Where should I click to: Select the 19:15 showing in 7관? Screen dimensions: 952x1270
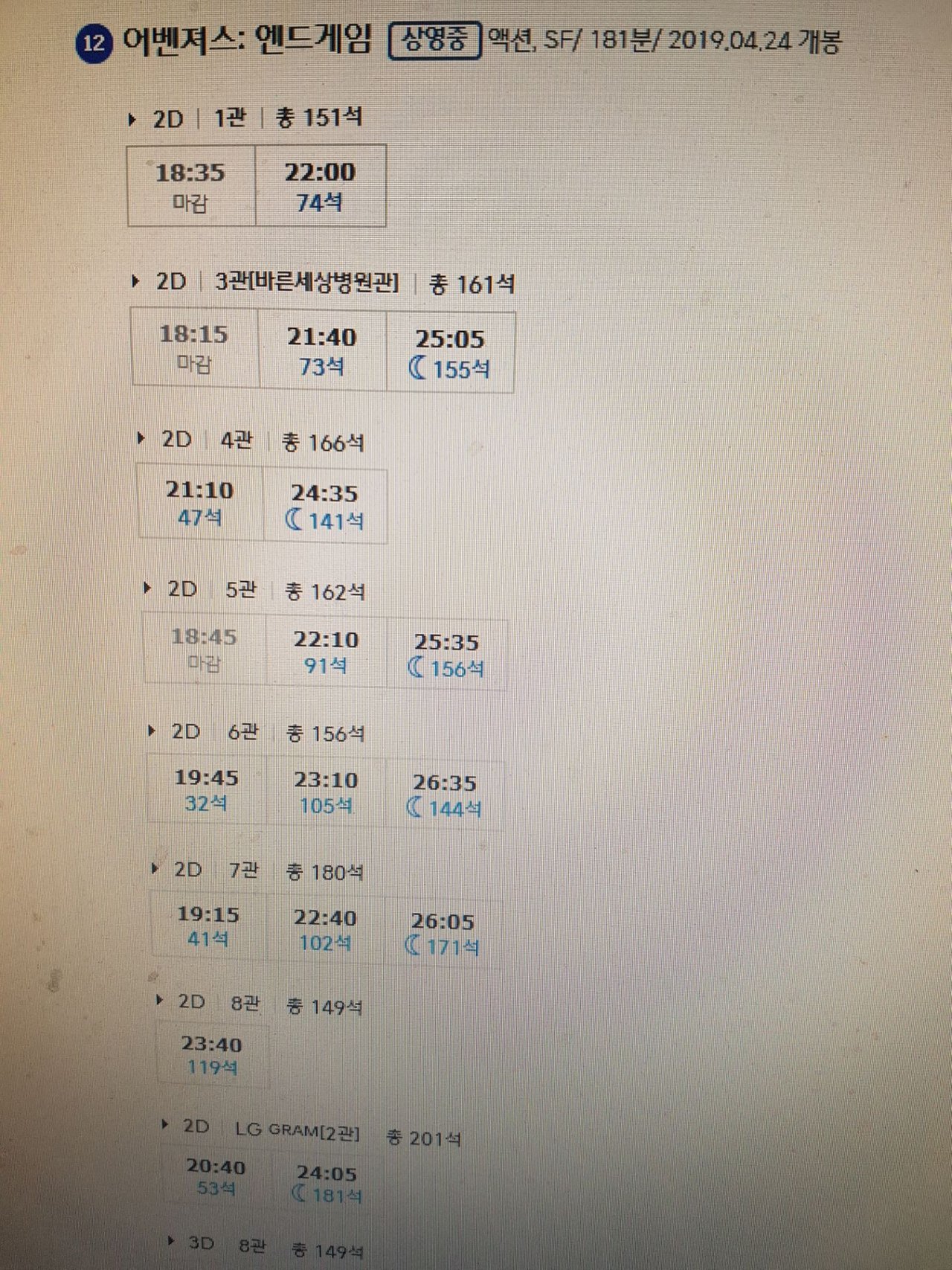[x=208, y=926]
